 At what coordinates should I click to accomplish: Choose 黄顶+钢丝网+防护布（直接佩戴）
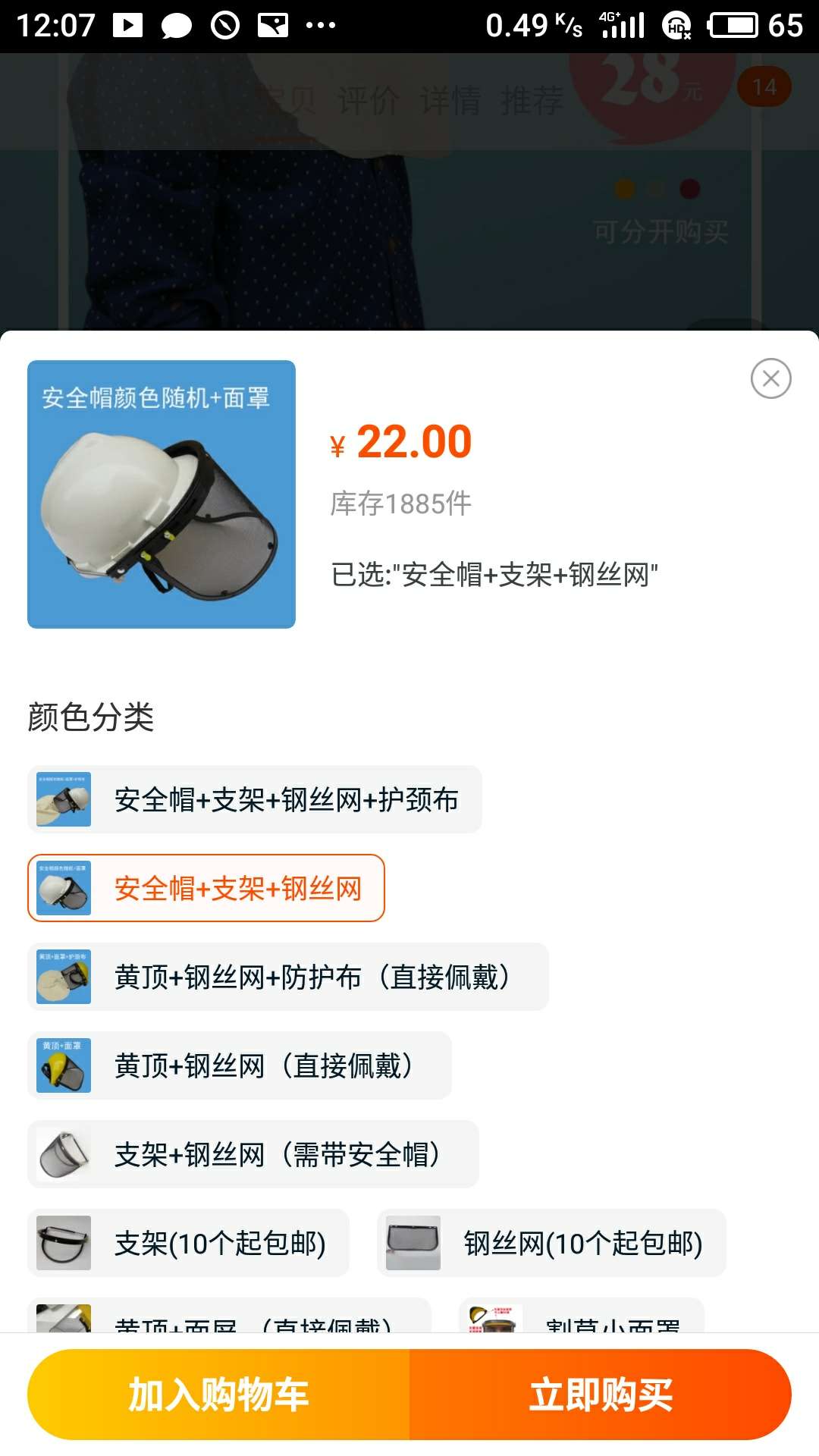pyautogui.click(x=288, y=977)
